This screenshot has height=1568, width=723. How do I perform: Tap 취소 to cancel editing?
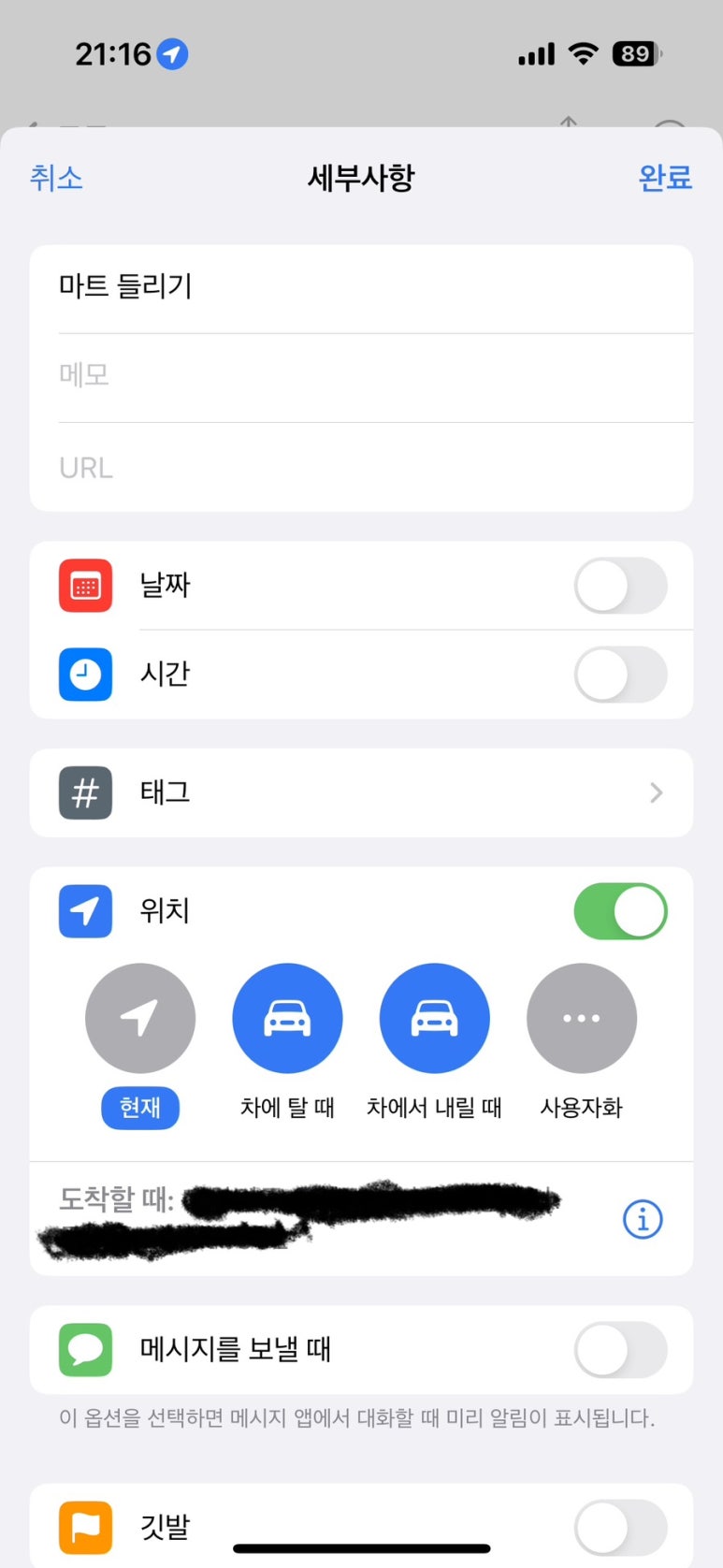56,178
